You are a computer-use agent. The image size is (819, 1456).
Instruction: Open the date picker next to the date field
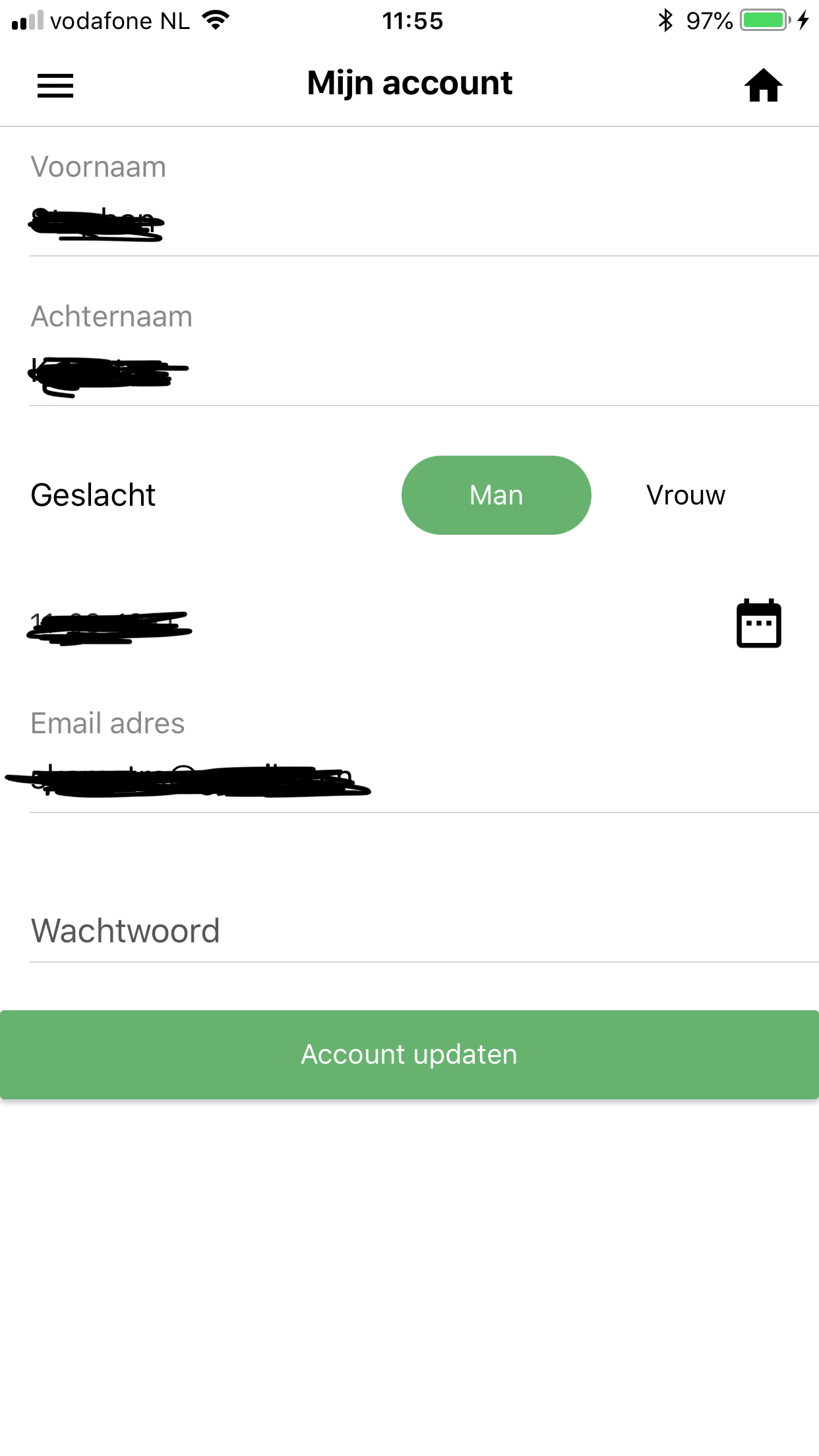(758, 624)
